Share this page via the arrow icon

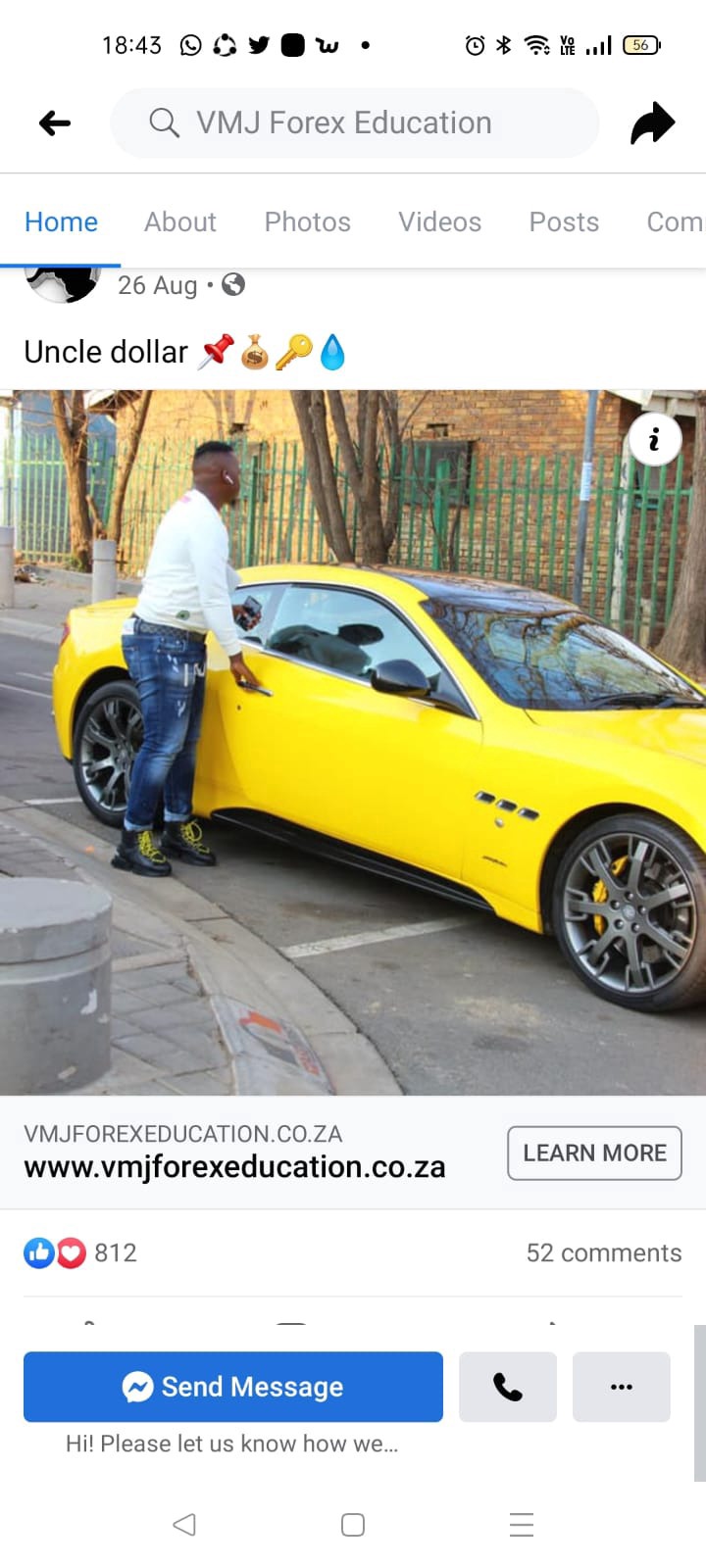tap(652, 122)
